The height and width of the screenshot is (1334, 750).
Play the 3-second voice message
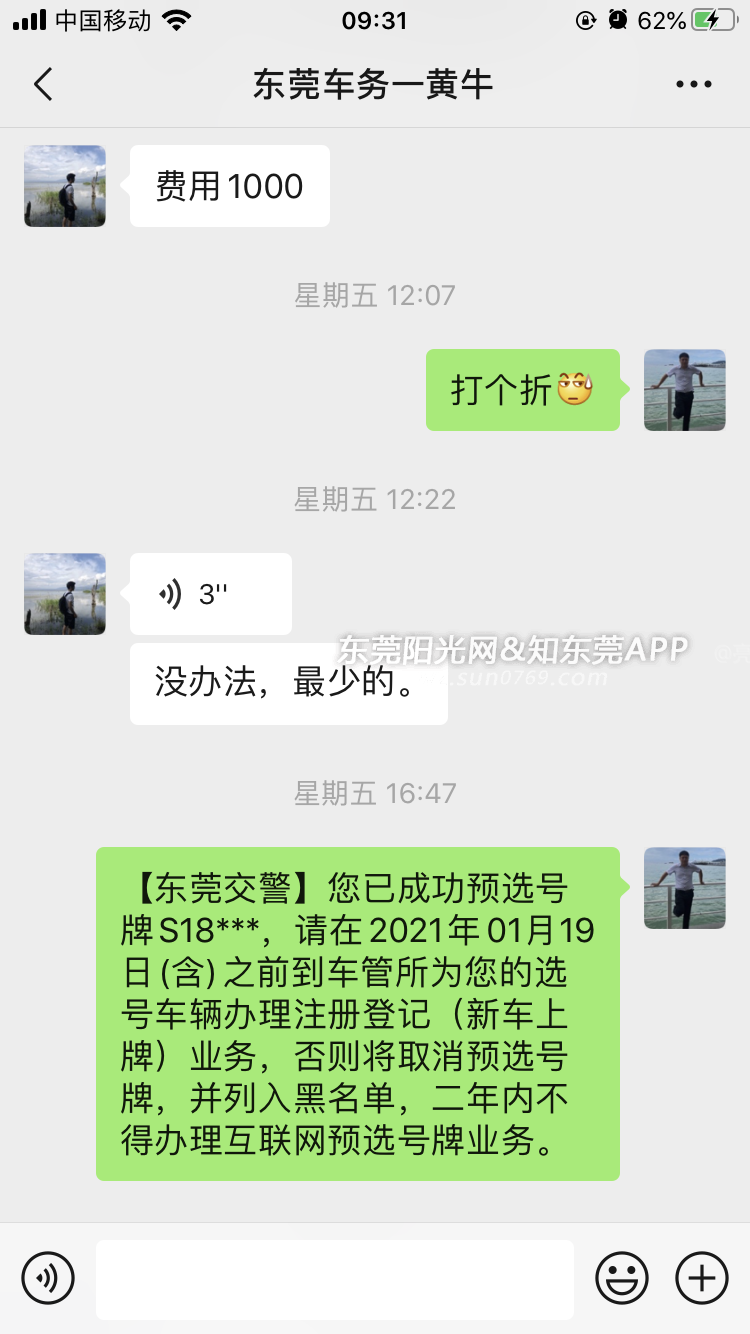(x=210, y=594)
